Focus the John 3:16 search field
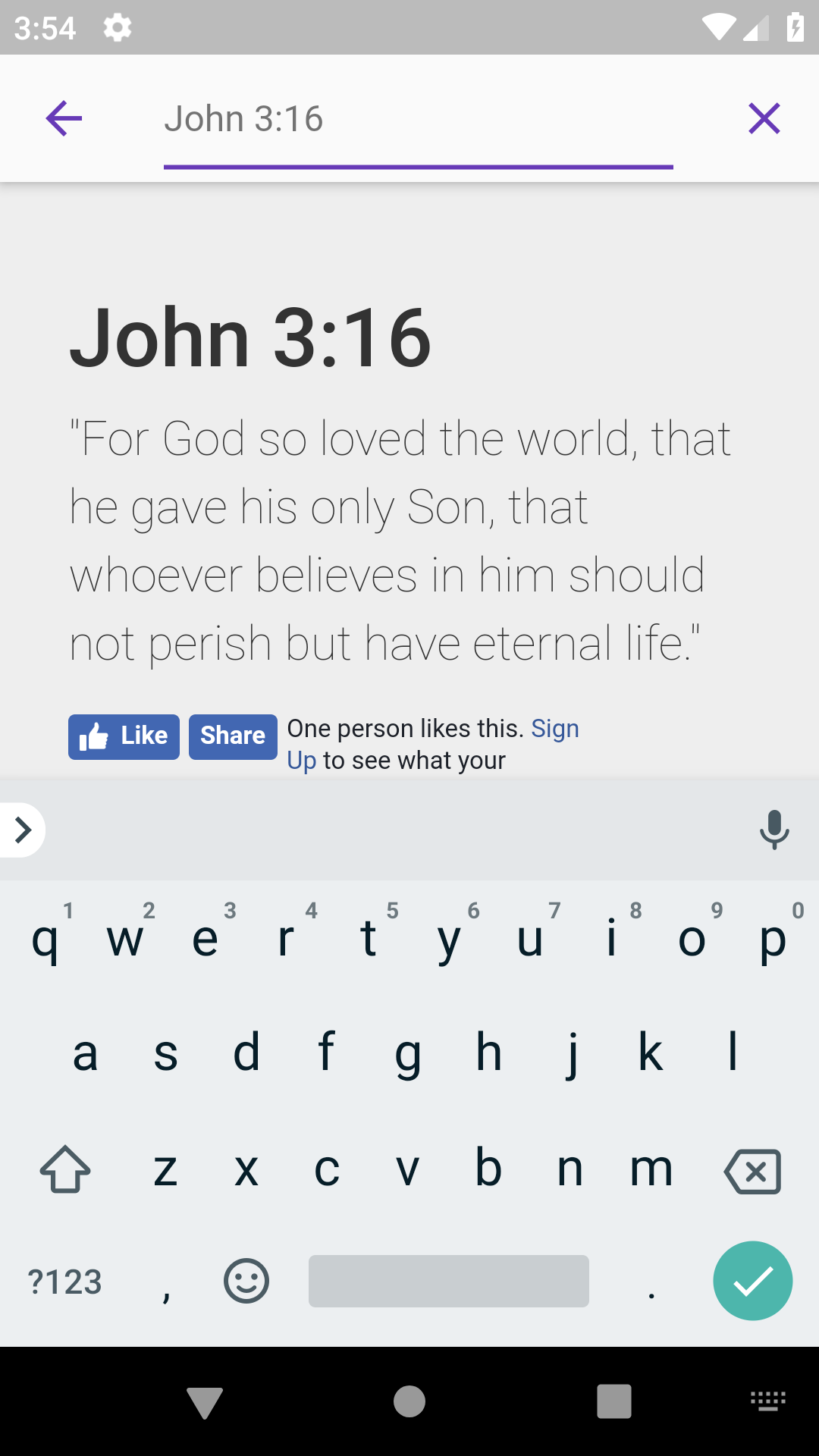The image size is (819, 1456). click(x=419, y=121)
